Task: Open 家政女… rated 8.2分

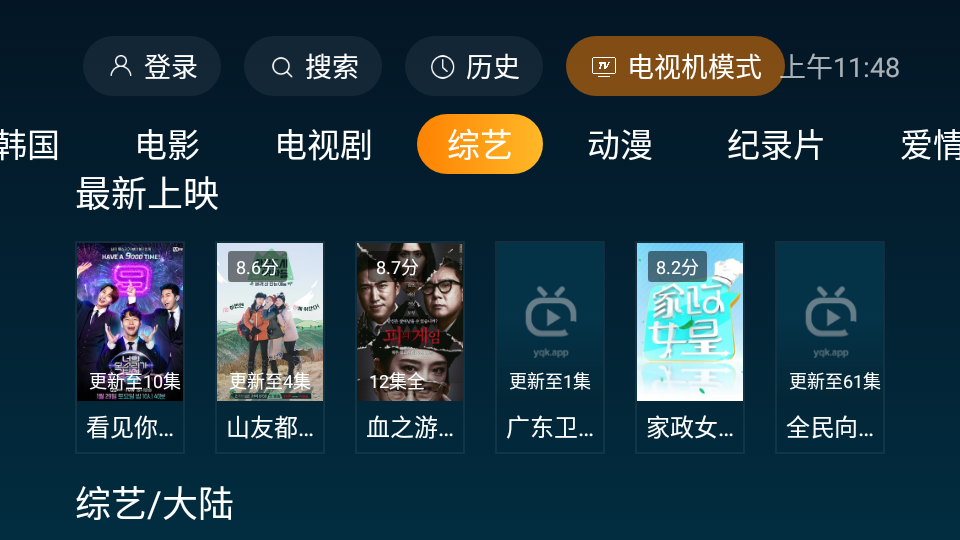Action: 690,346
